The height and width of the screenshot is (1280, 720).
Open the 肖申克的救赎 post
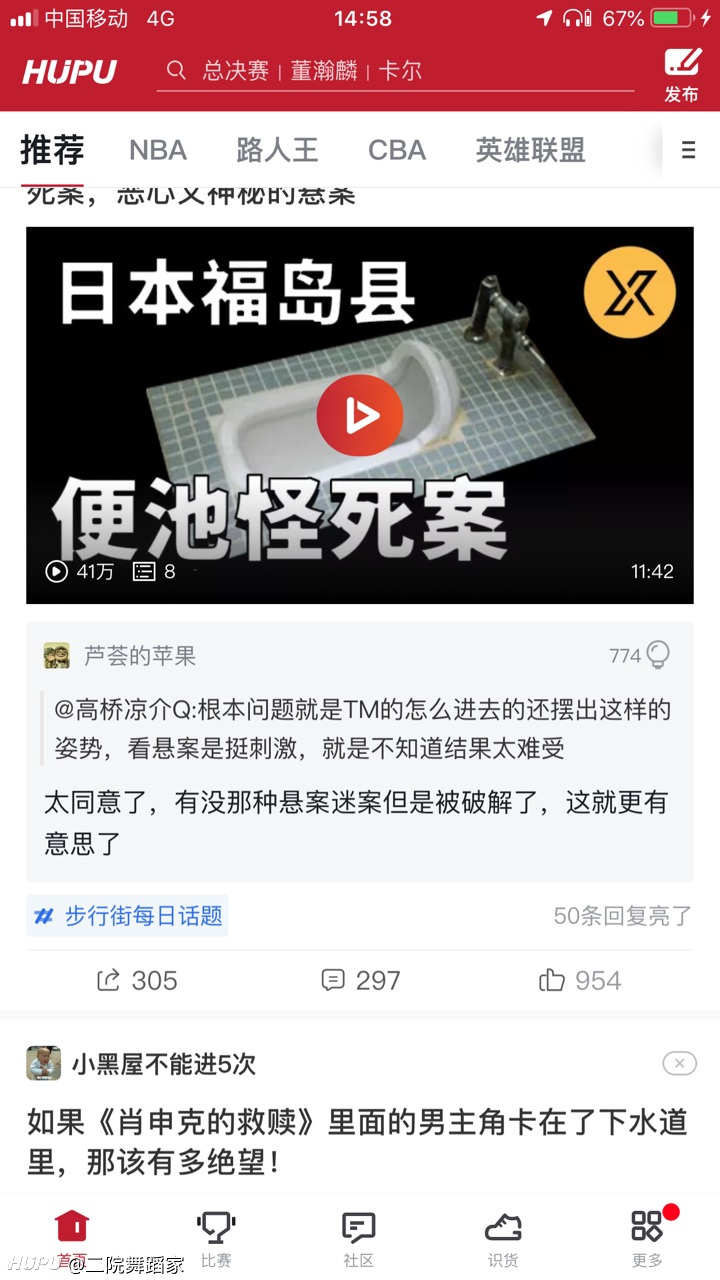358,1142
